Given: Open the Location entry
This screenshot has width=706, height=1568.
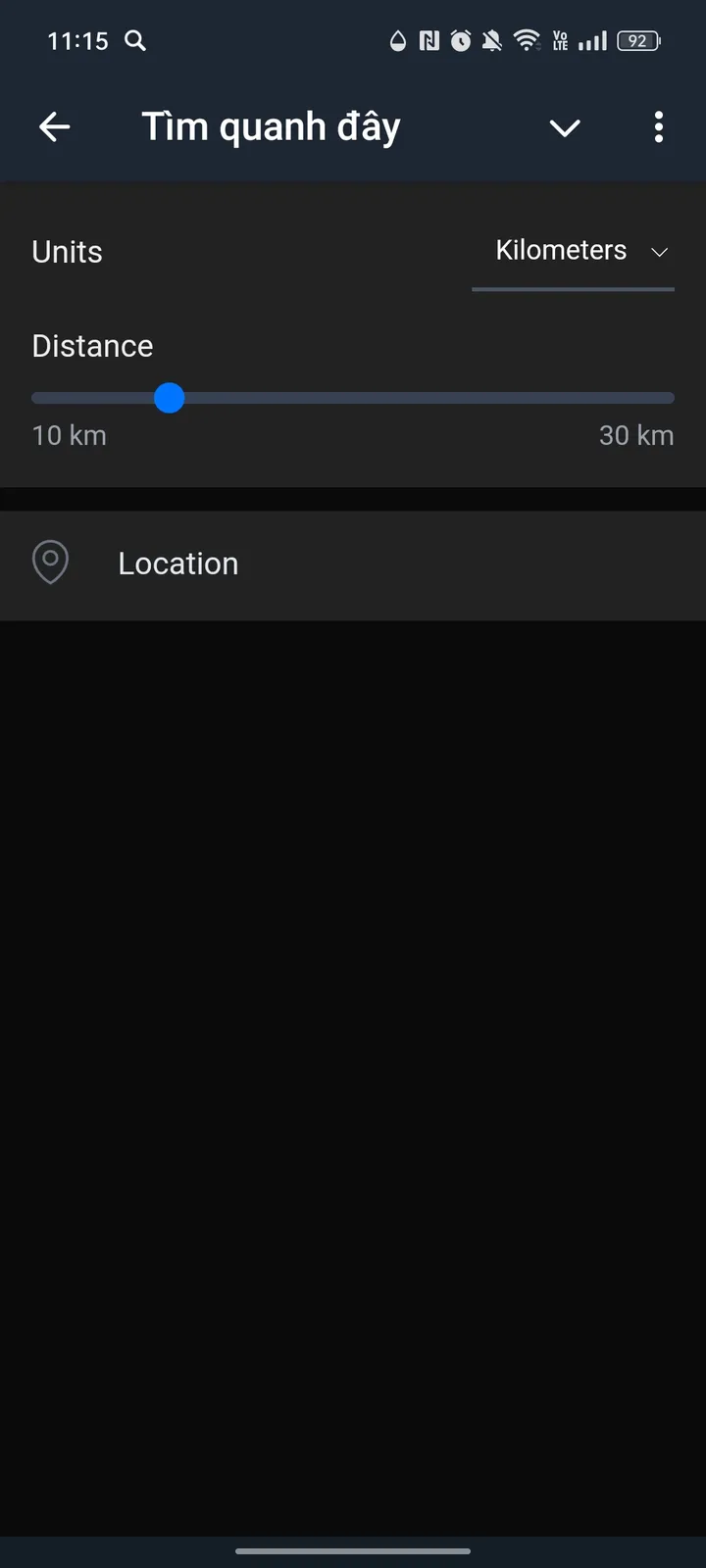Looking at the screenshot, I should 177,563.
